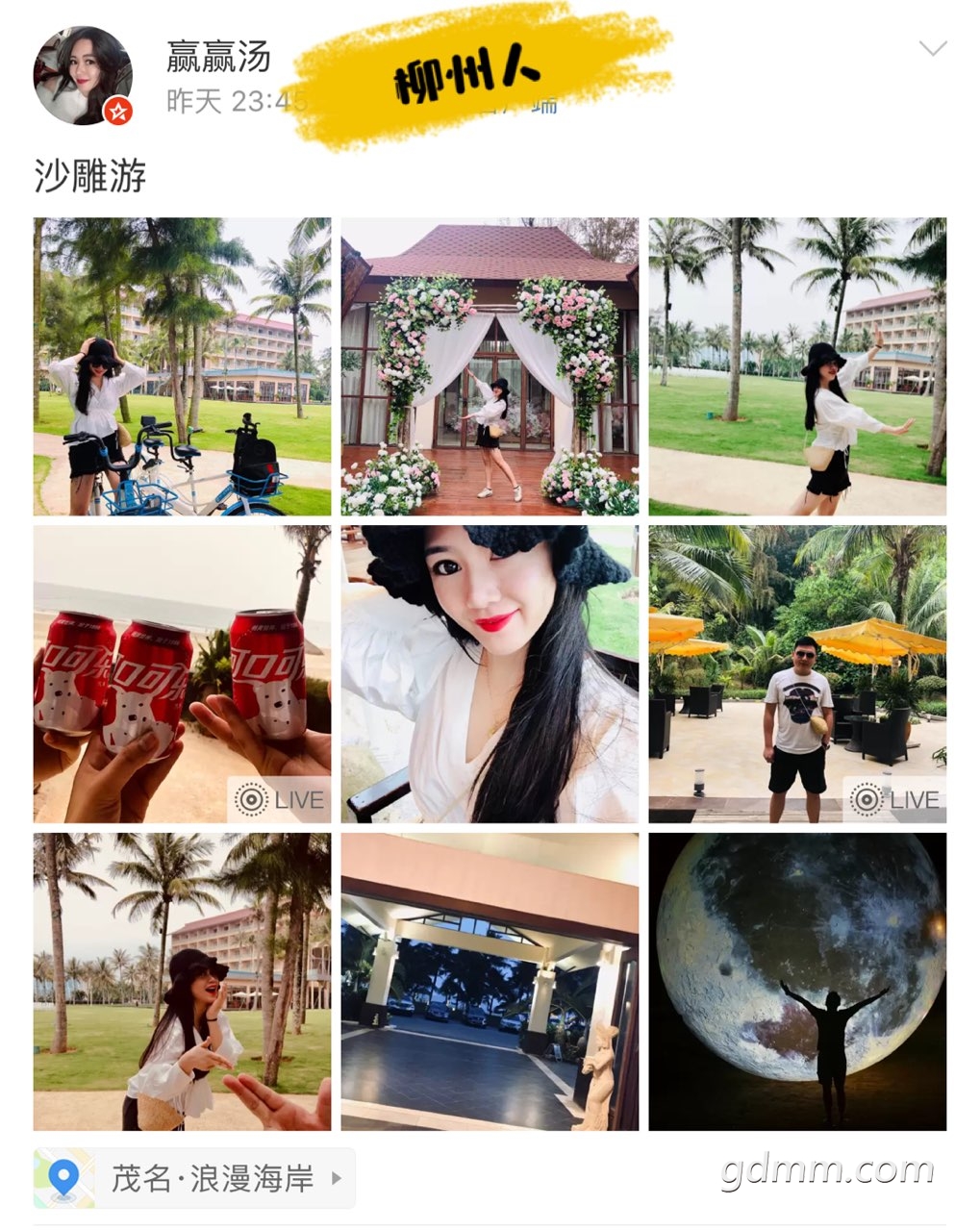
Task: Open photo of woman with outstretched hand
Action: (182, 981)
